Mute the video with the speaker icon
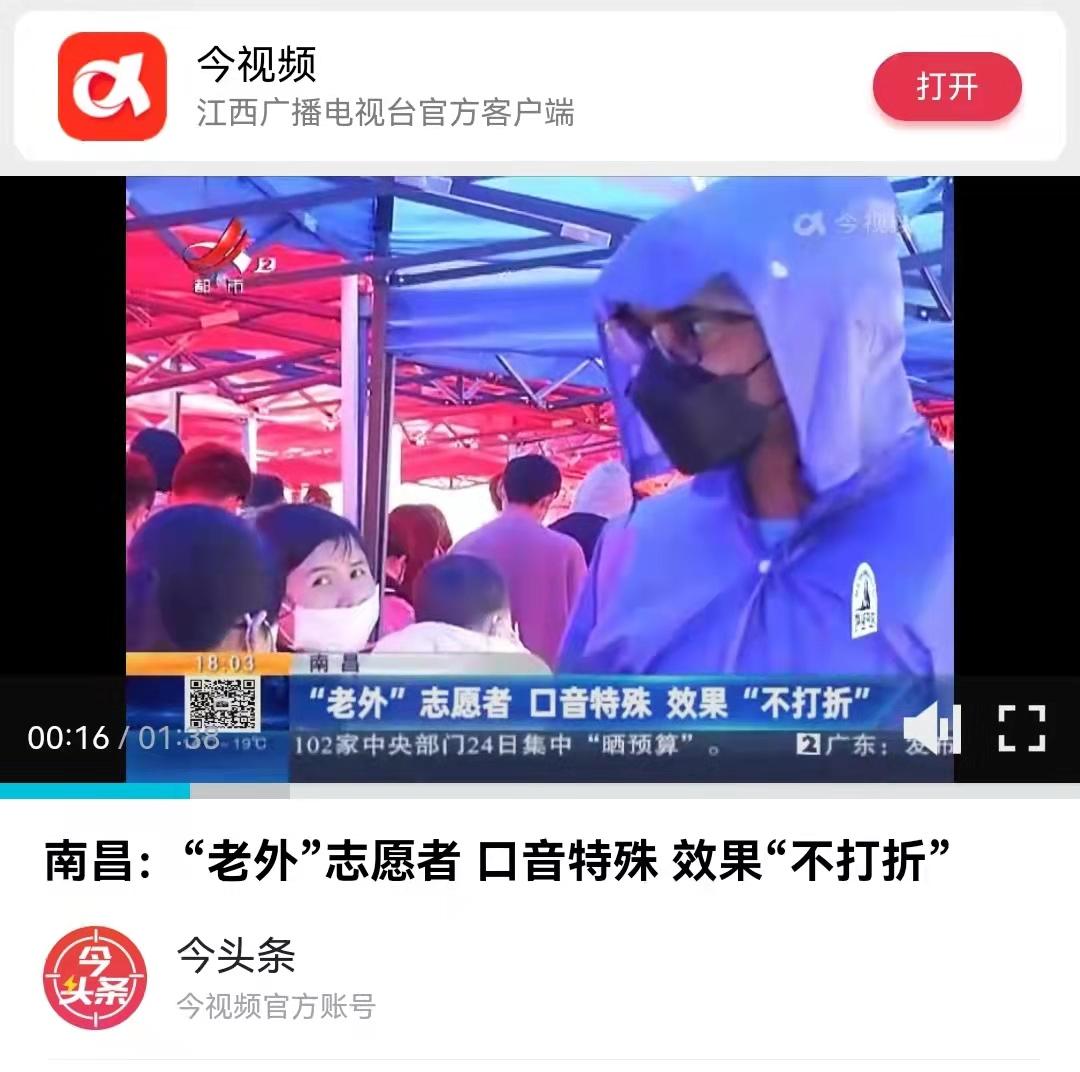 (x=931, y=728)
